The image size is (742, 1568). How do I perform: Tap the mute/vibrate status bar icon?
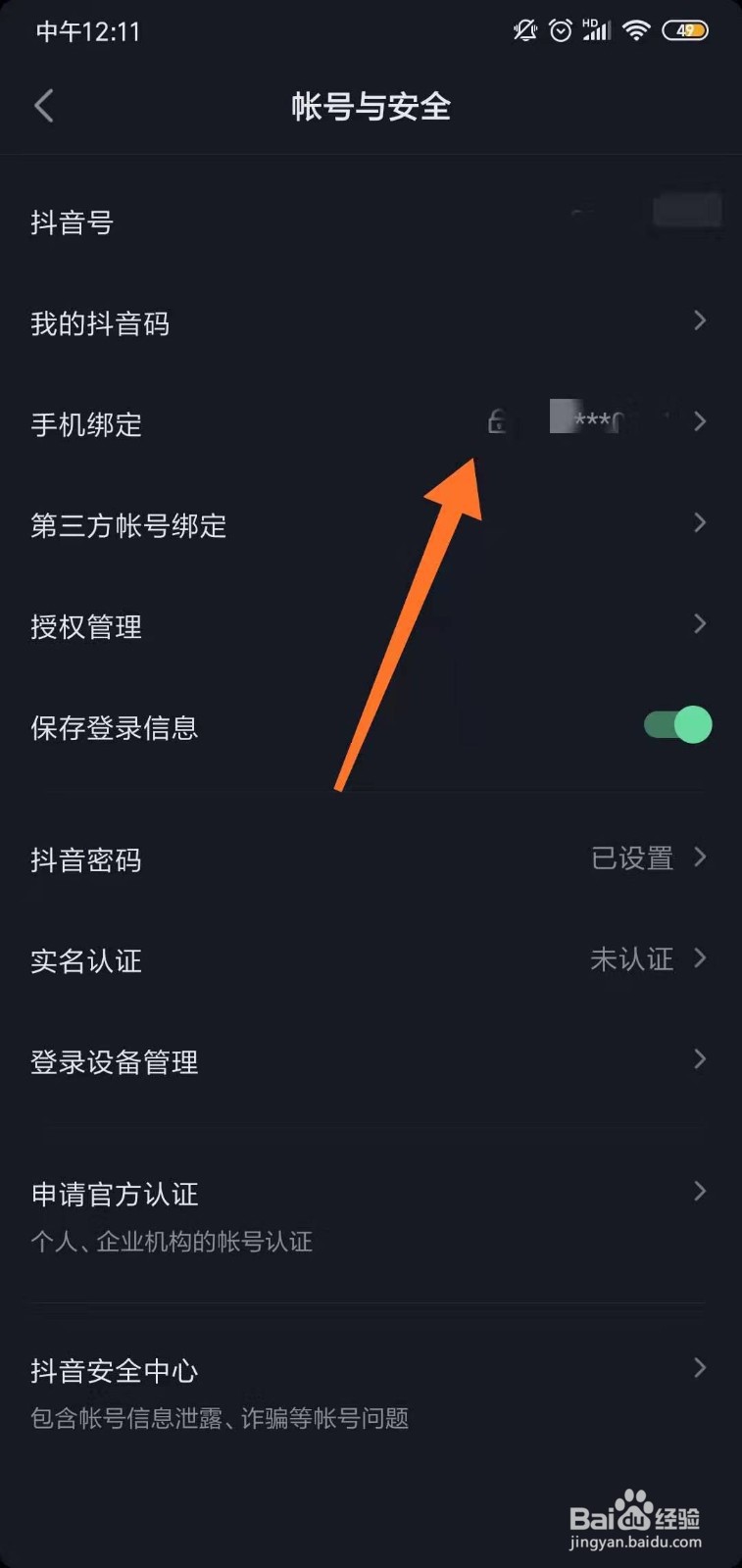coord(524,30)
